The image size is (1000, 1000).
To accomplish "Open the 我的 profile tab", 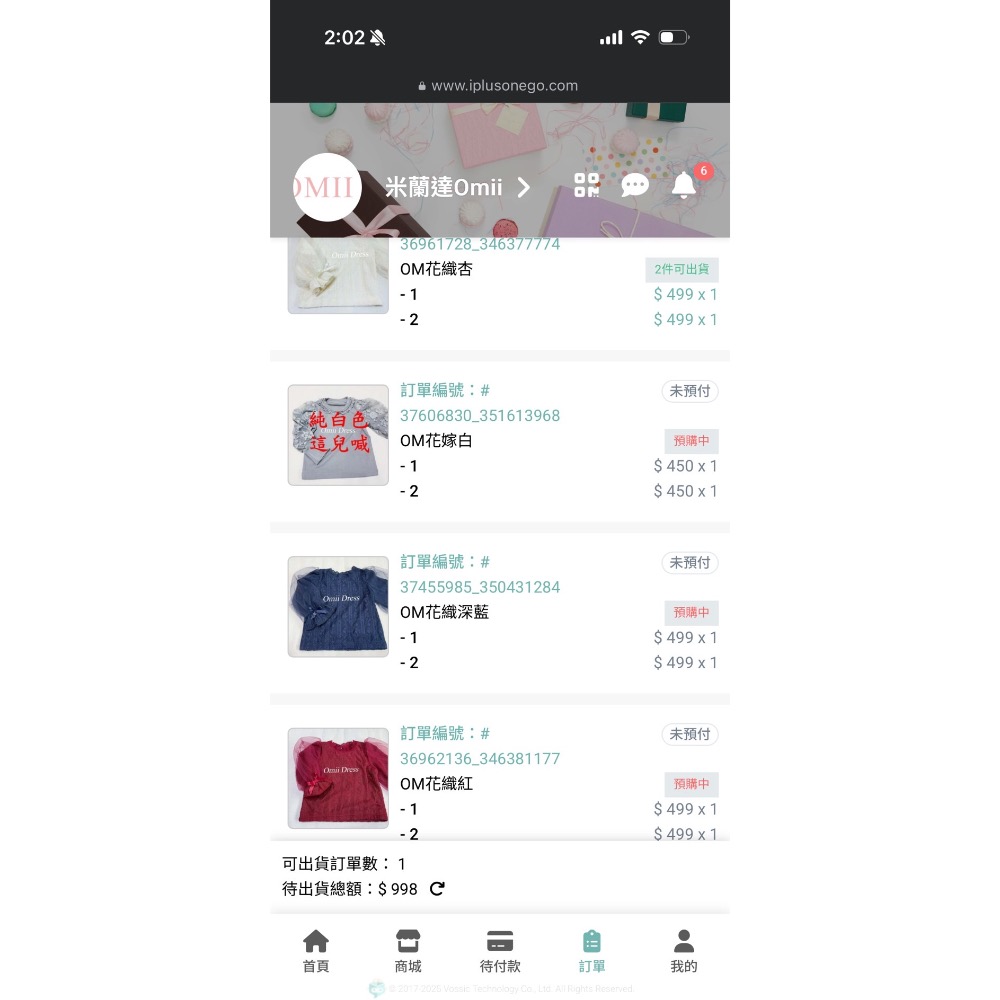I will (x=684, y=952).
